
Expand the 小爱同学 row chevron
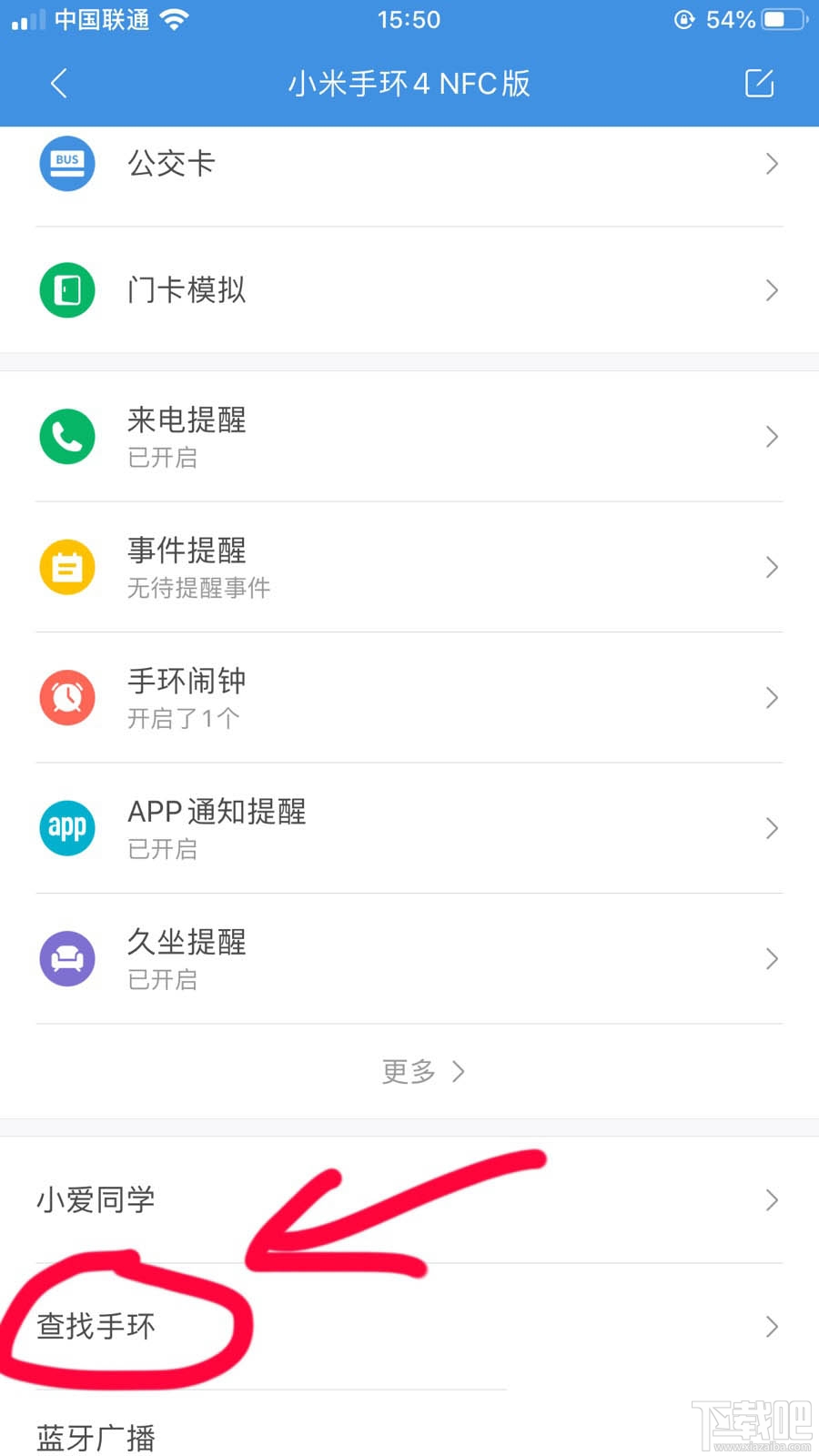[x=773, y=1200]
